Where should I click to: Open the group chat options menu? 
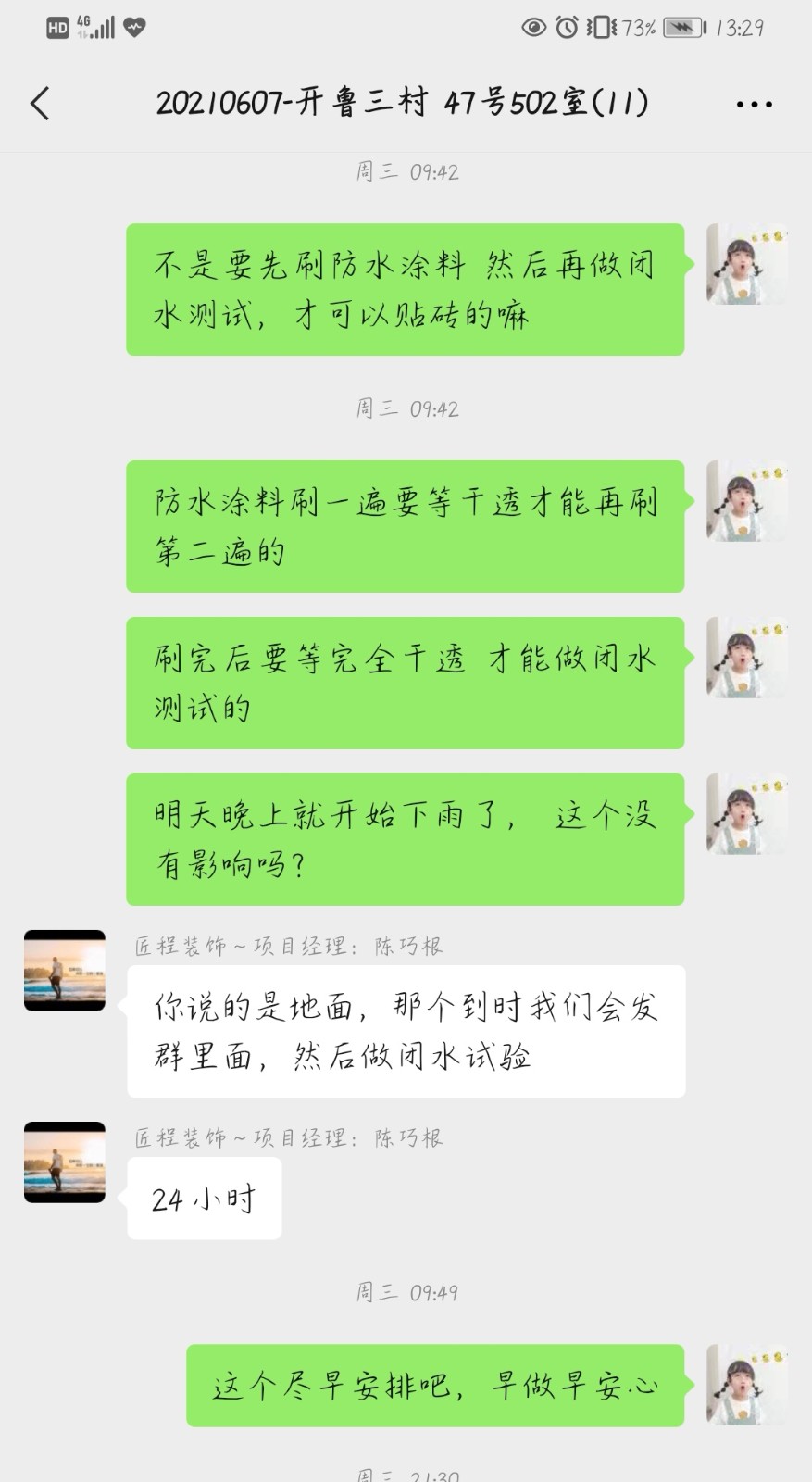tap(754, 105)
